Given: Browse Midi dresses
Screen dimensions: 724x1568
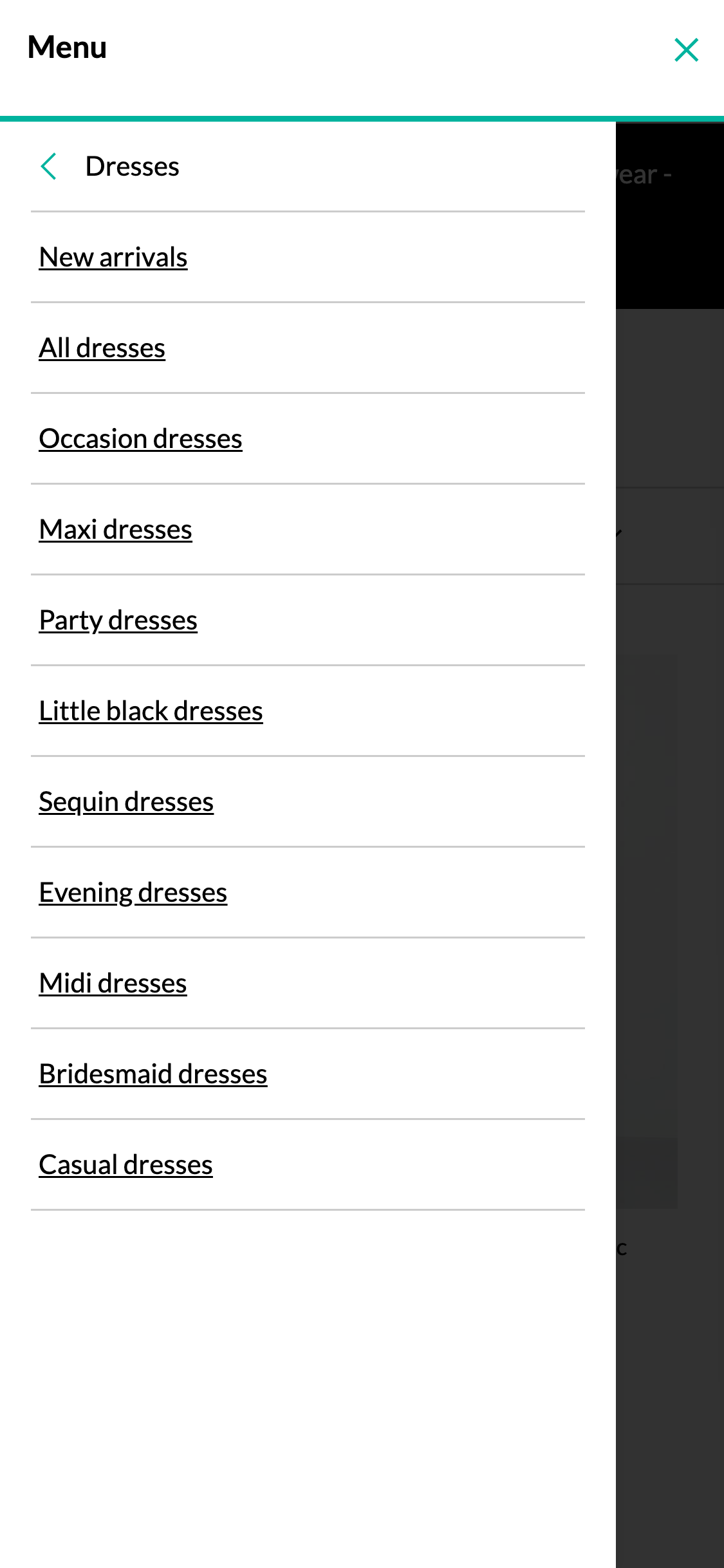Looking at the screenshot, I should coord(113,983).
